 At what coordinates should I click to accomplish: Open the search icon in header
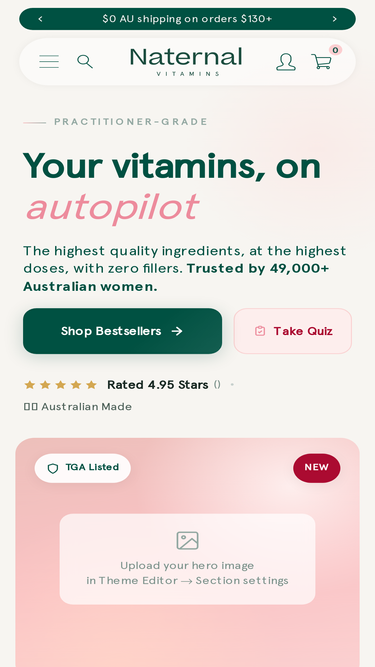pyautogui.click(x=85, y=62)
